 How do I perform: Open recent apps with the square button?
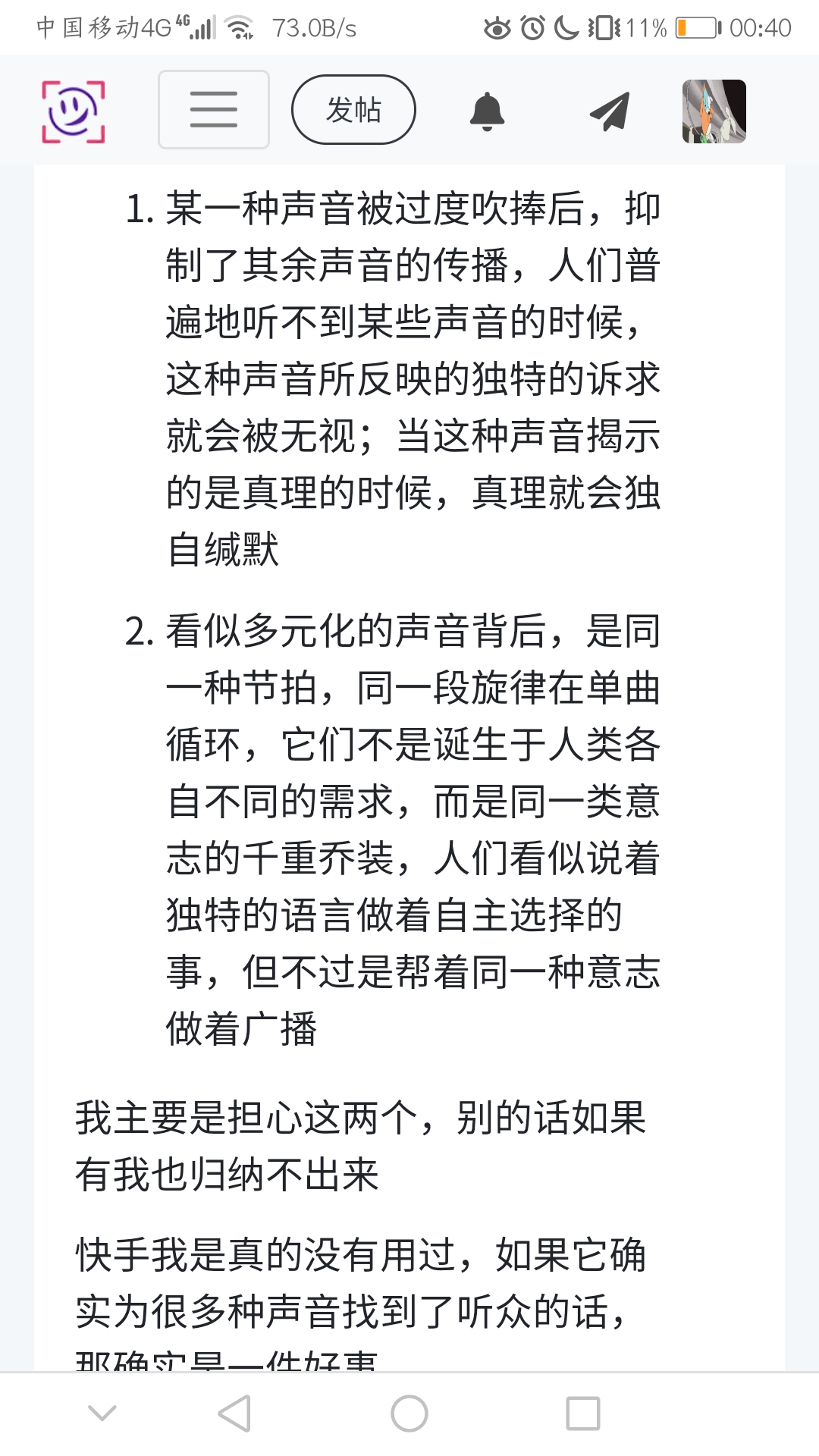click(583, 1414)
